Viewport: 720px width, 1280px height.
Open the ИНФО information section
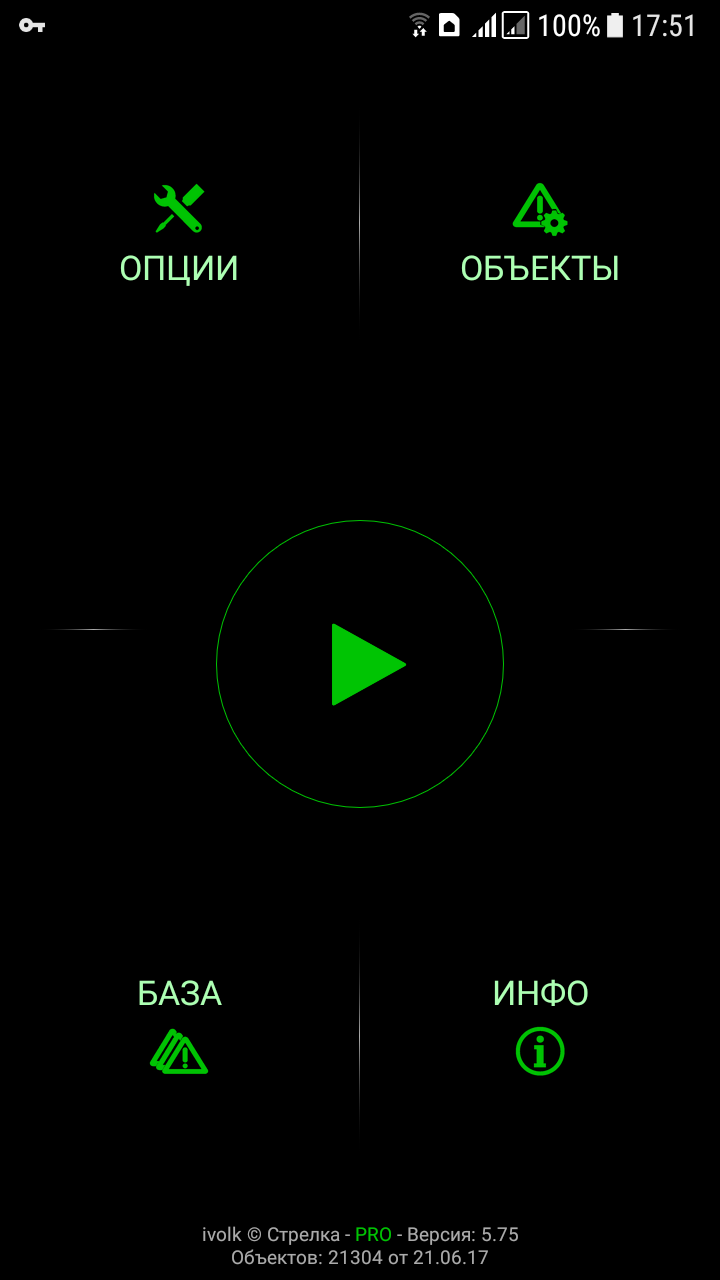[x=540, y=1024]
